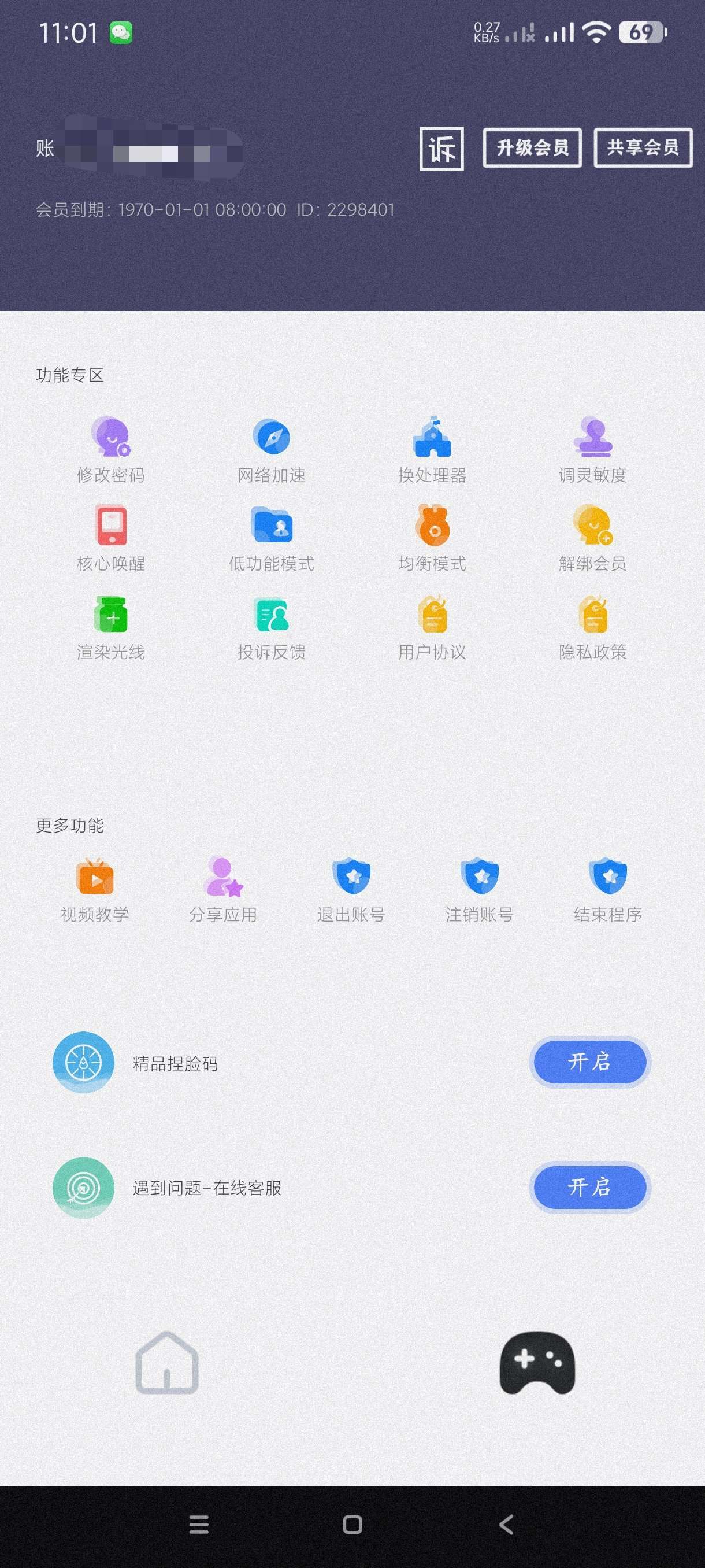Tap 退出账号 to log out
This screenshot has height=1568, width=705.
(x=351, y=889)
